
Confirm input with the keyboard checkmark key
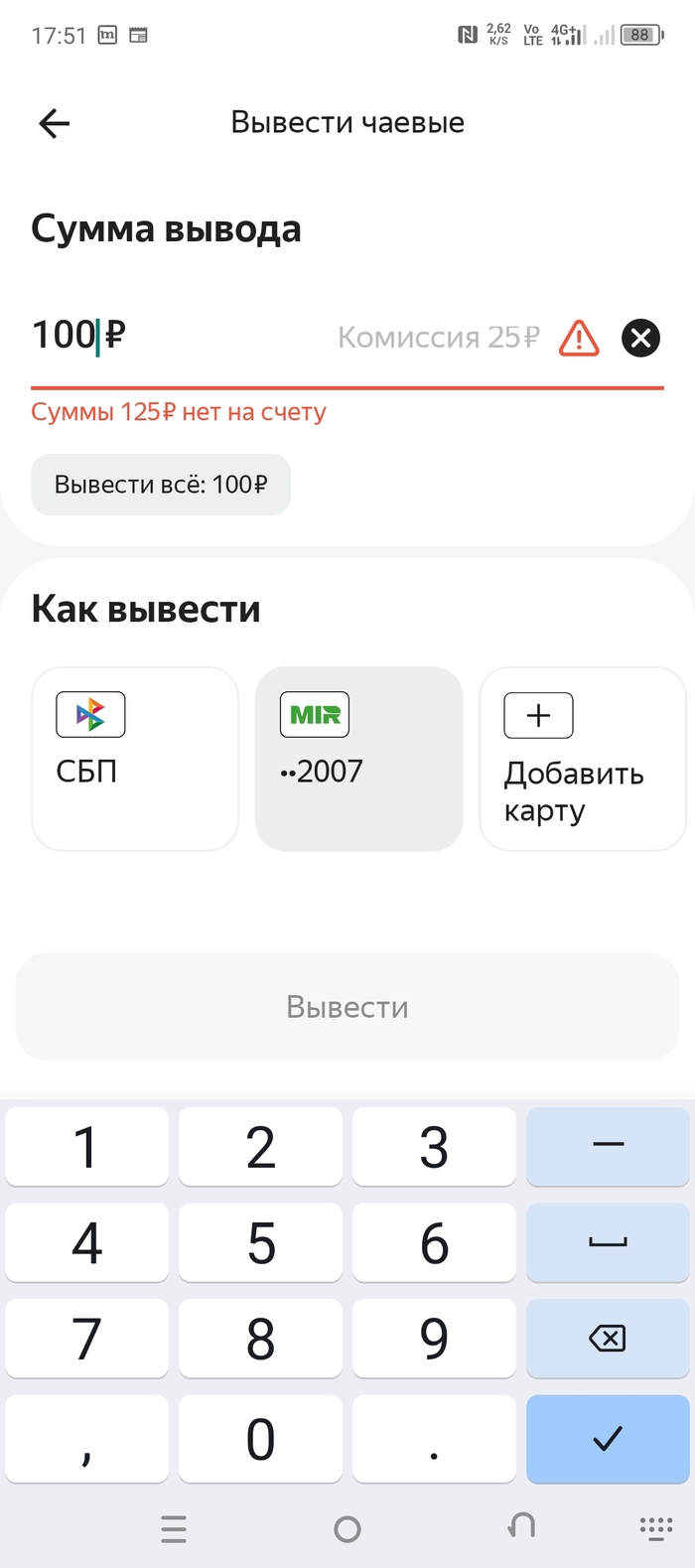[608, 1438]
